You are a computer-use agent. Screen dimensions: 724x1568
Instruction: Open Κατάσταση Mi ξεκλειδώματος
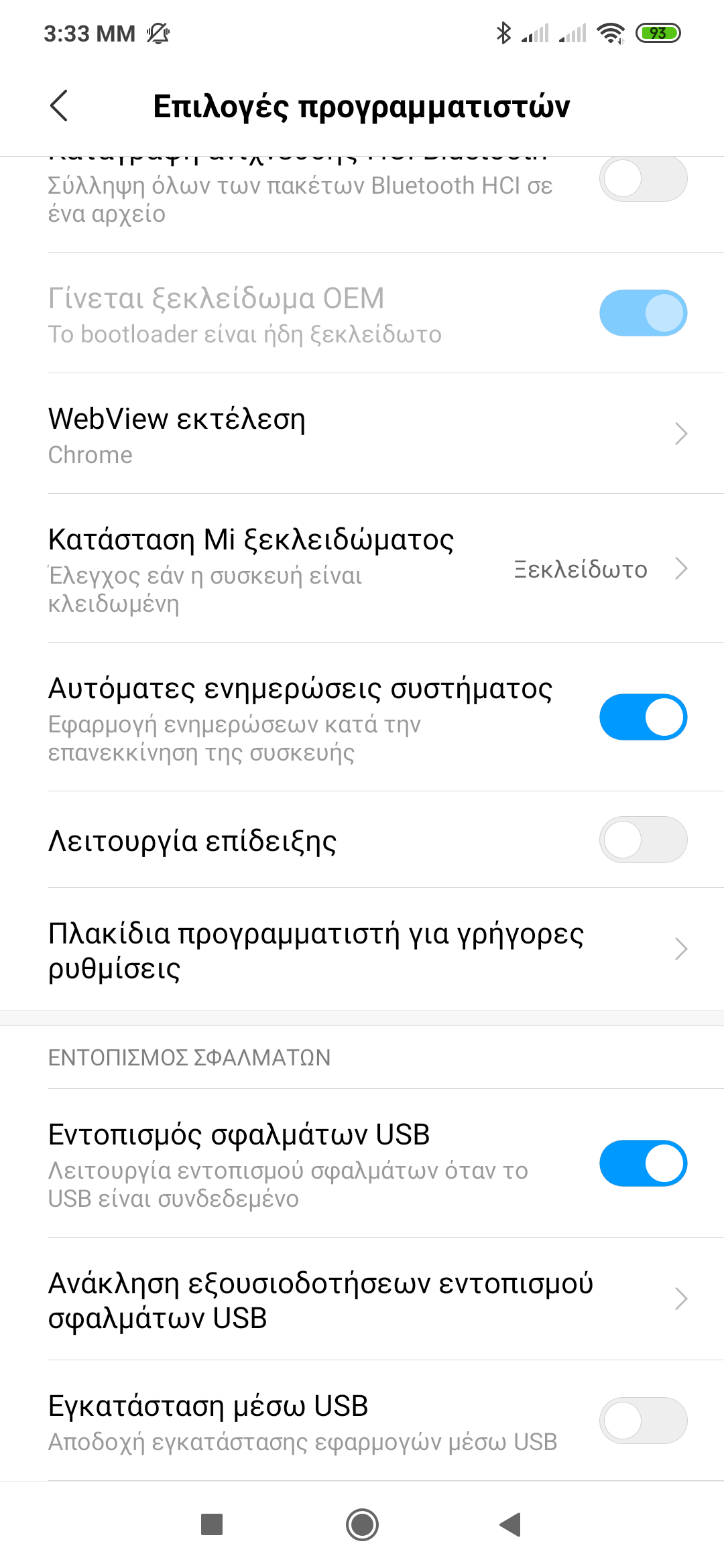tap(362, 569)
